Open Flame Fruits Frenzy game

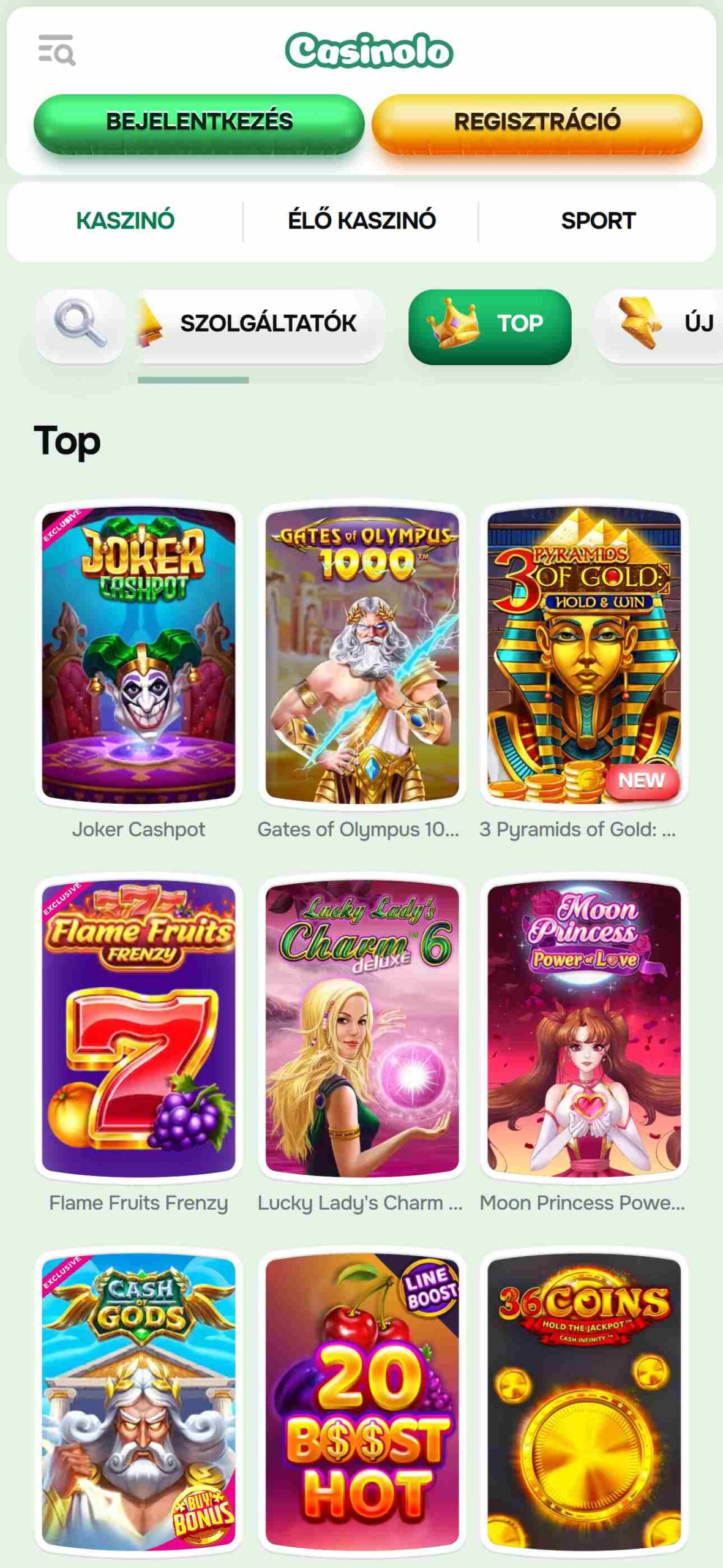[138, 1028]
